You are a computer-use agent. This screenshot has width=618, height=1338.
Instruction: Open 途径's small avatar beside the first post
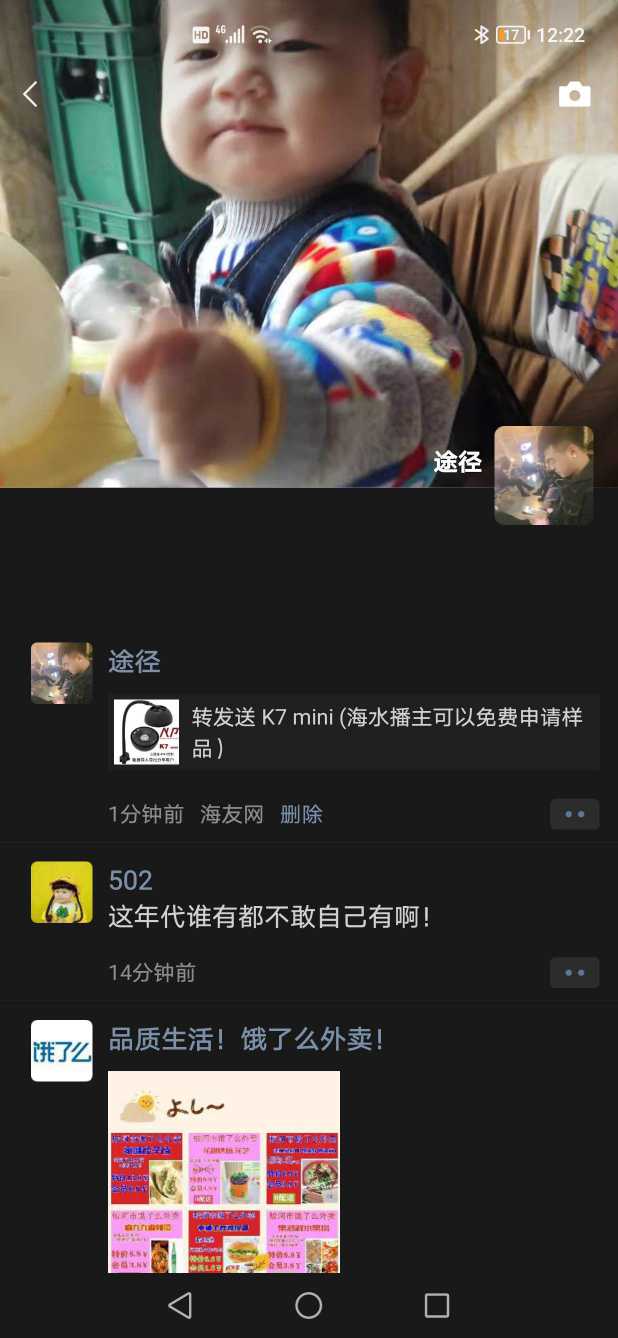[x=62, y=673]
